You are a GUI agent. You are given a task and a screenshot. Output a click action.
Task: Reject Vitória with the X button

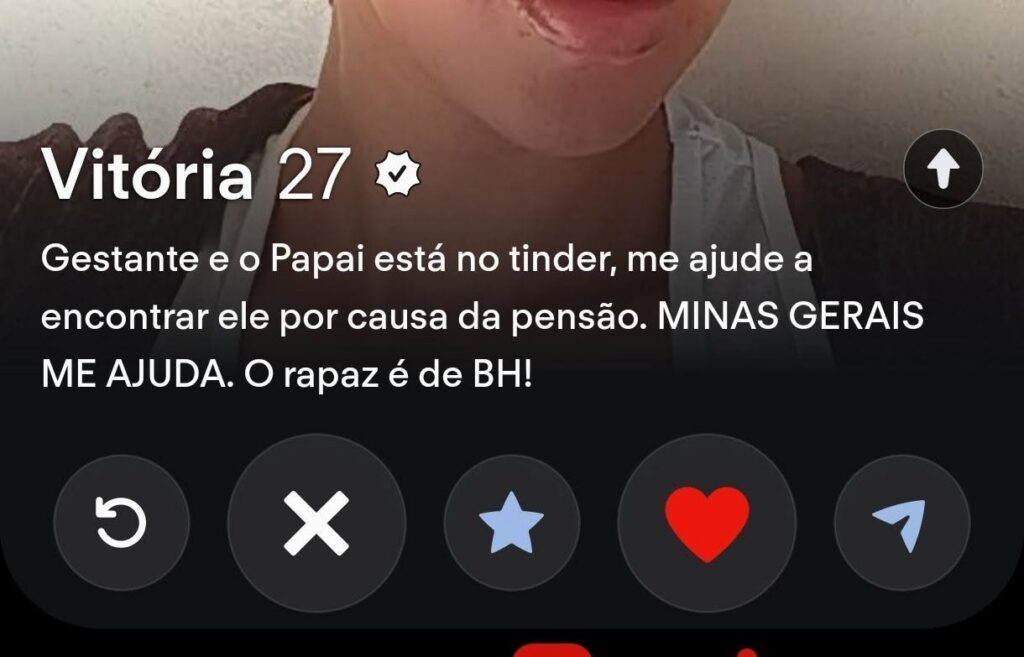click(x=317, y=523)
